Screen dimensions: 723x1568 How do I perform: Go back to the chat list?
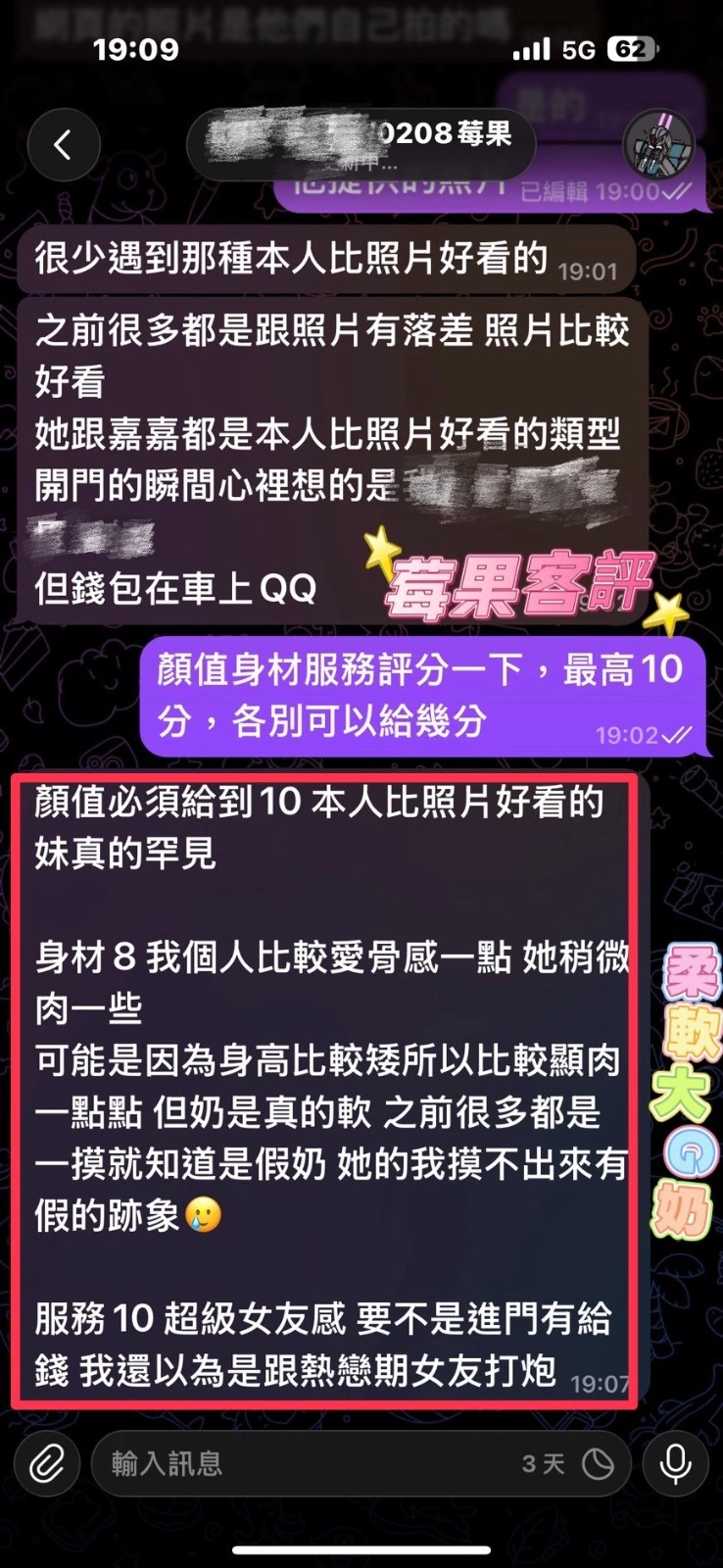click(64, 146)
